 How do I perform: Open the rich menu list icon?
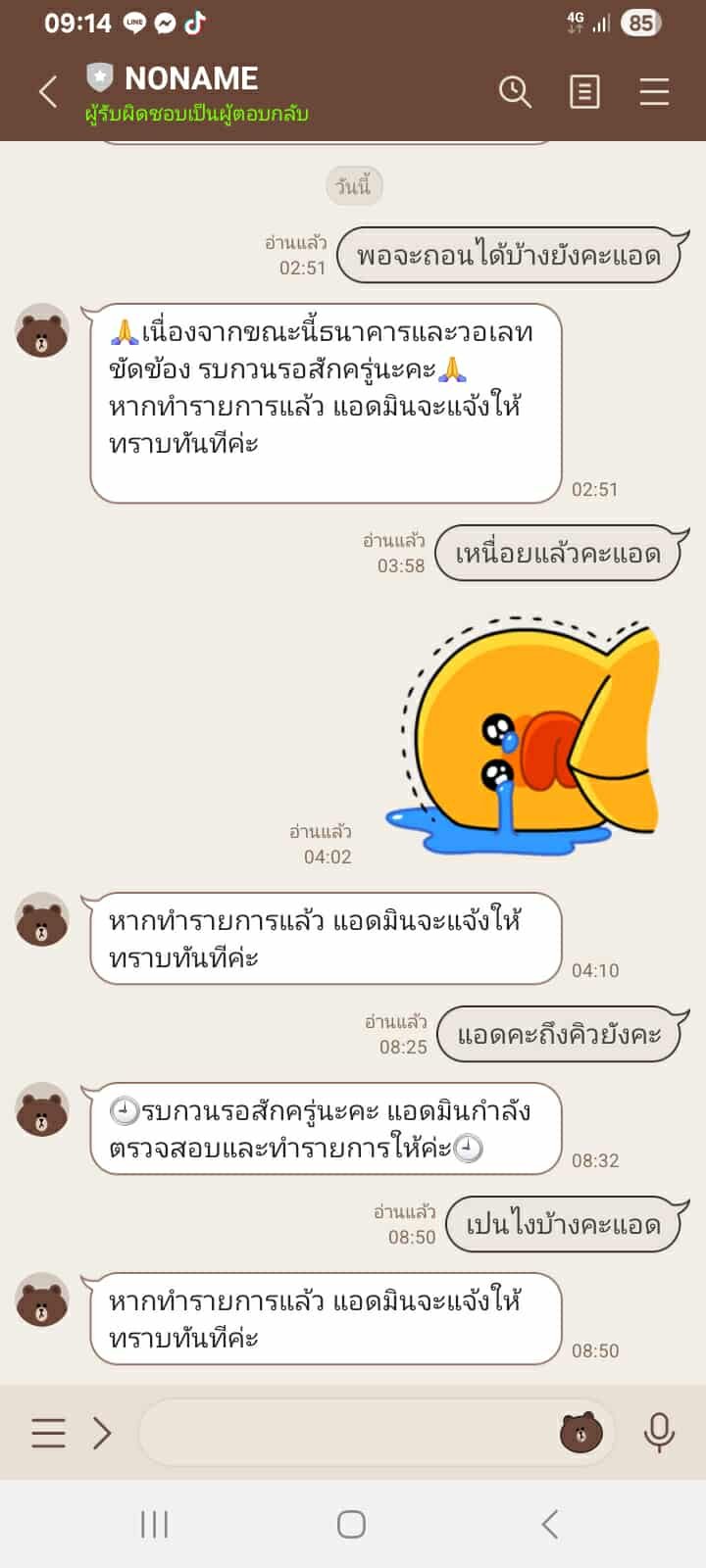(x=48, y=1433)
